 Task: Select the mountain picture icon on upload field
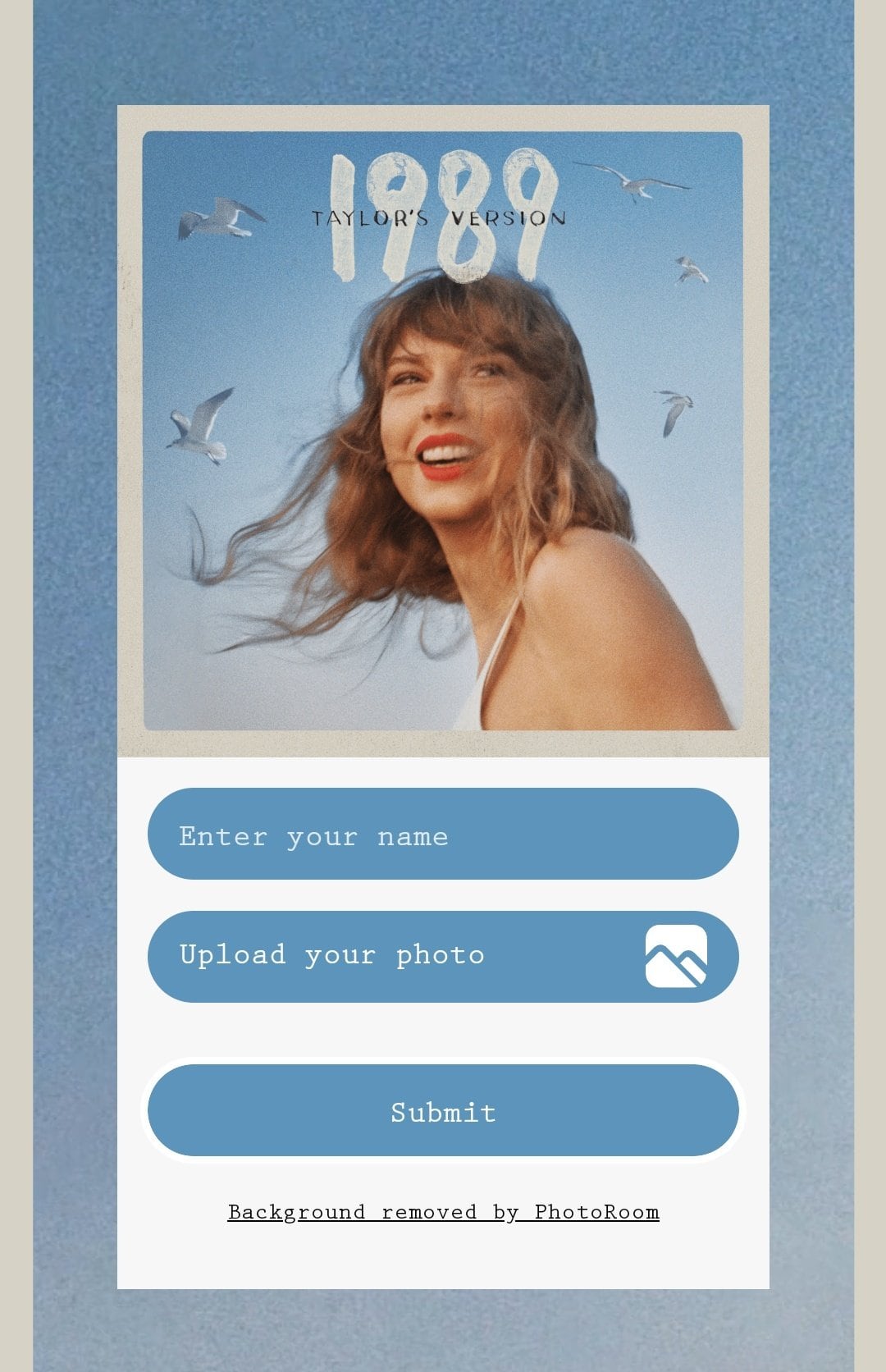pyautogui.click(x=678, y=954)
